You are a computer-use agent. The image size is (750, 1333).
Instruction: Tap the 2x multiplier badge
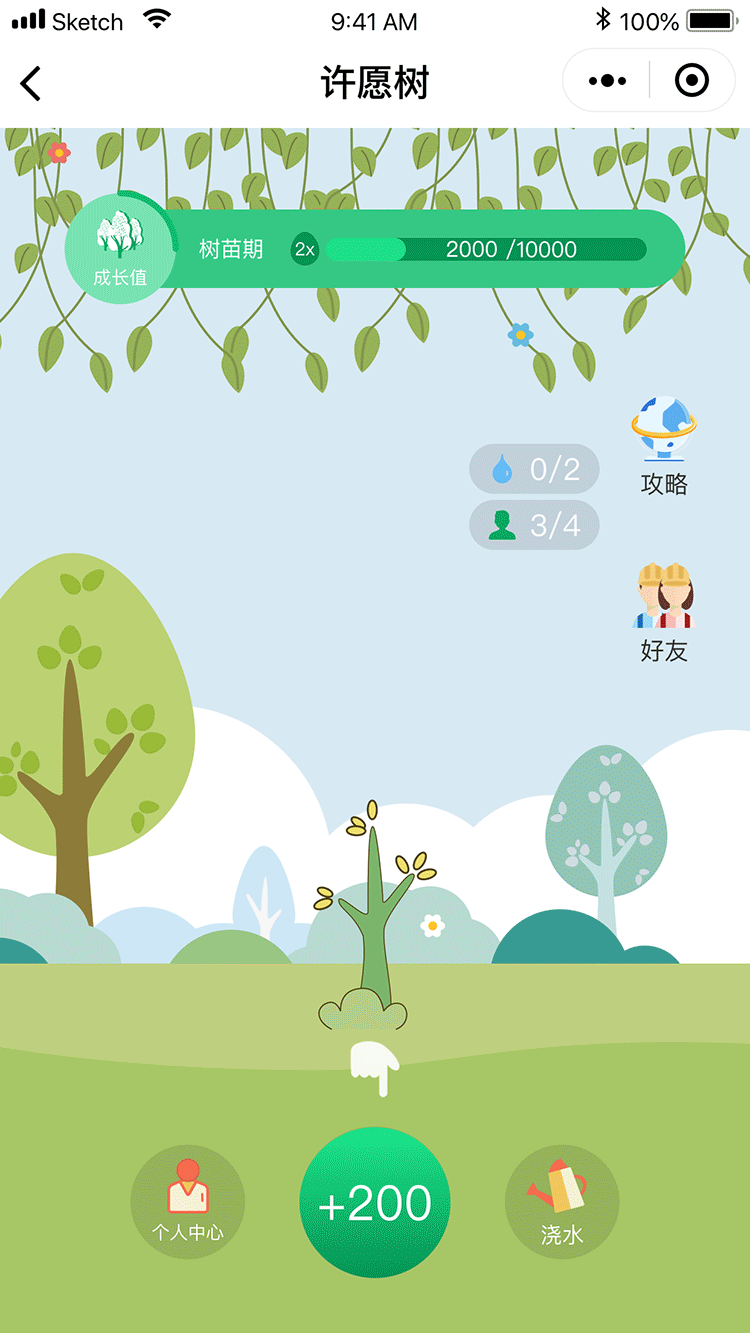tap(303, 249)
